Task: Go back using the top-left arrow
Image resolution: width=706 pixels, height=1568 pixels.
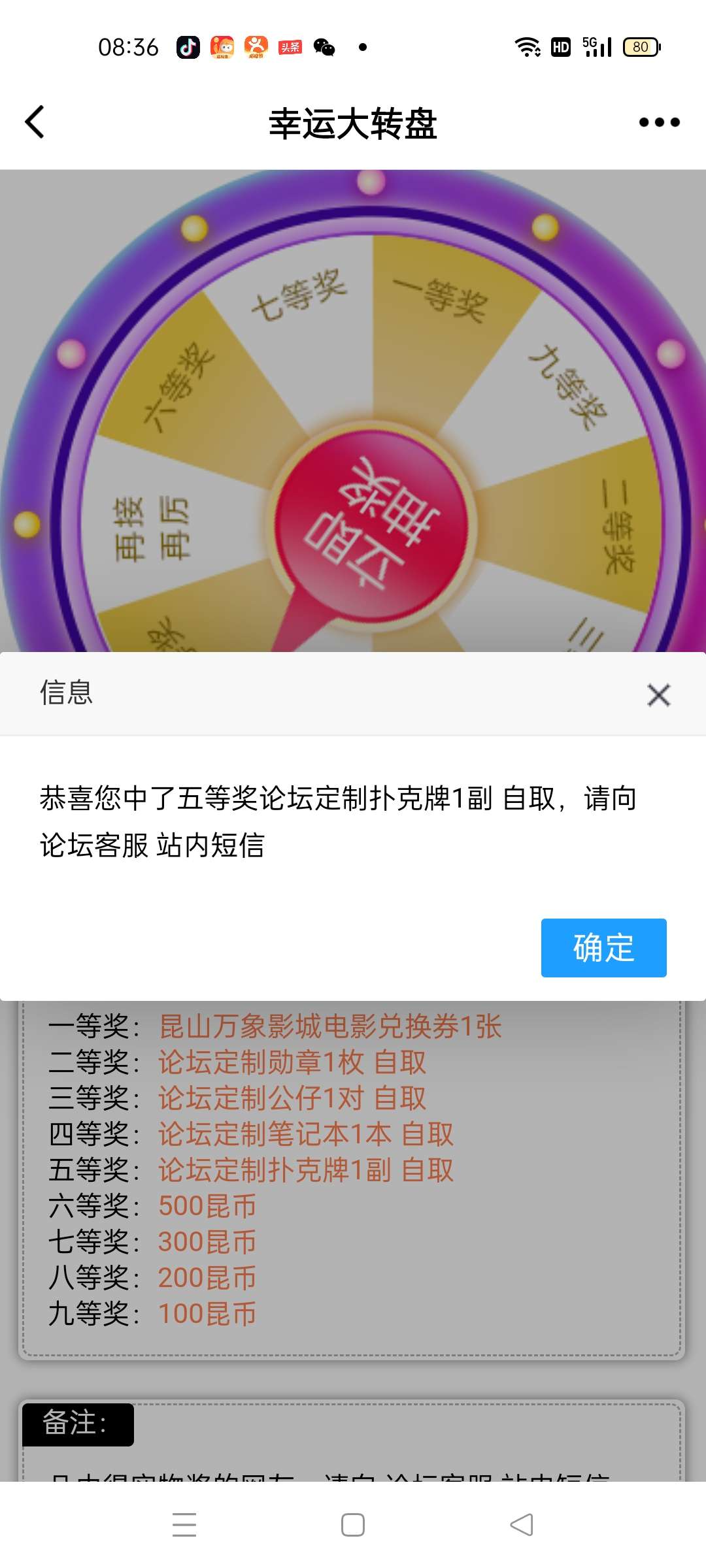Action: click(x=35, y=122)
